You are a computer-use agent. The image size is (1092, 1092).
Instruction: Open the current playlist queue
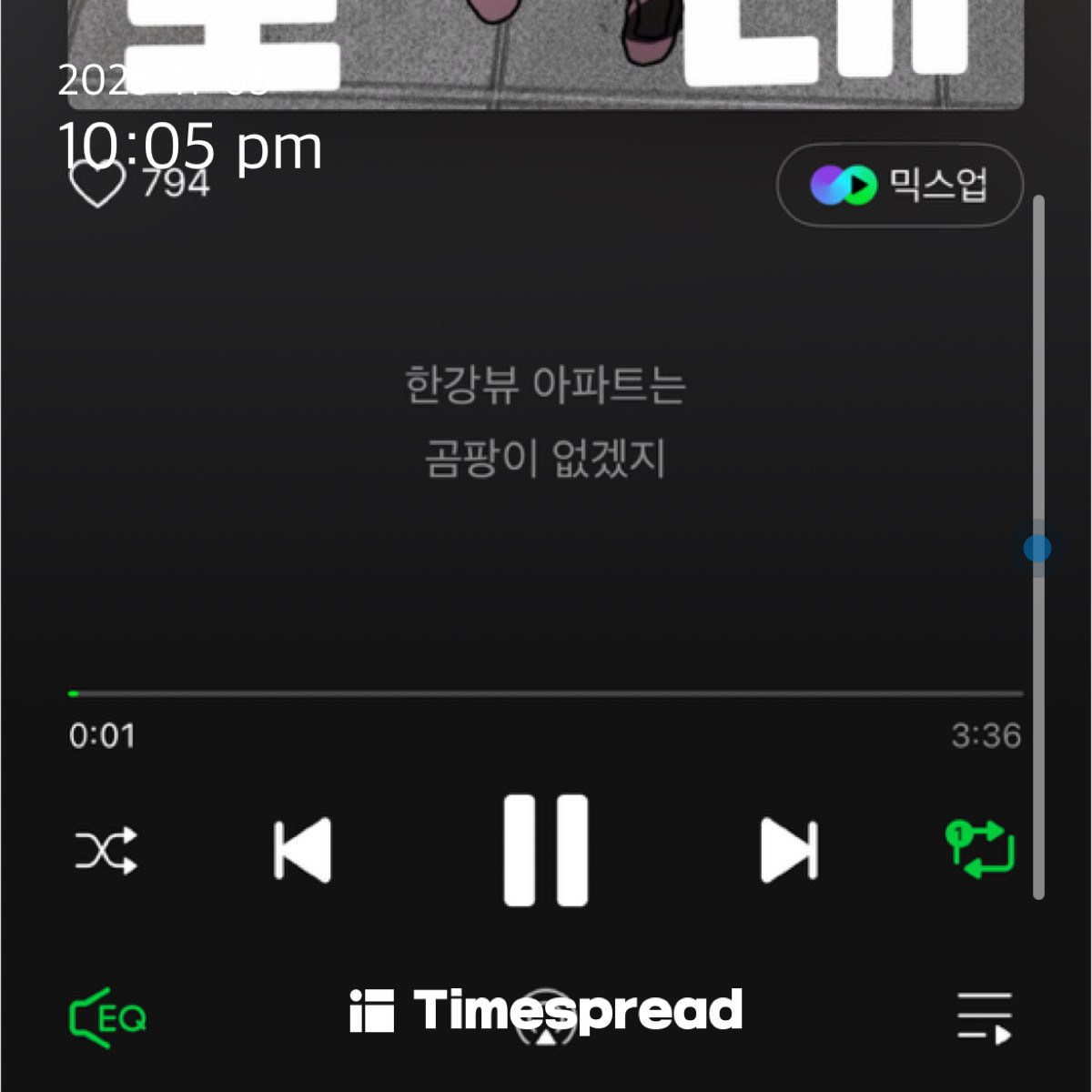pos(985,1017)
